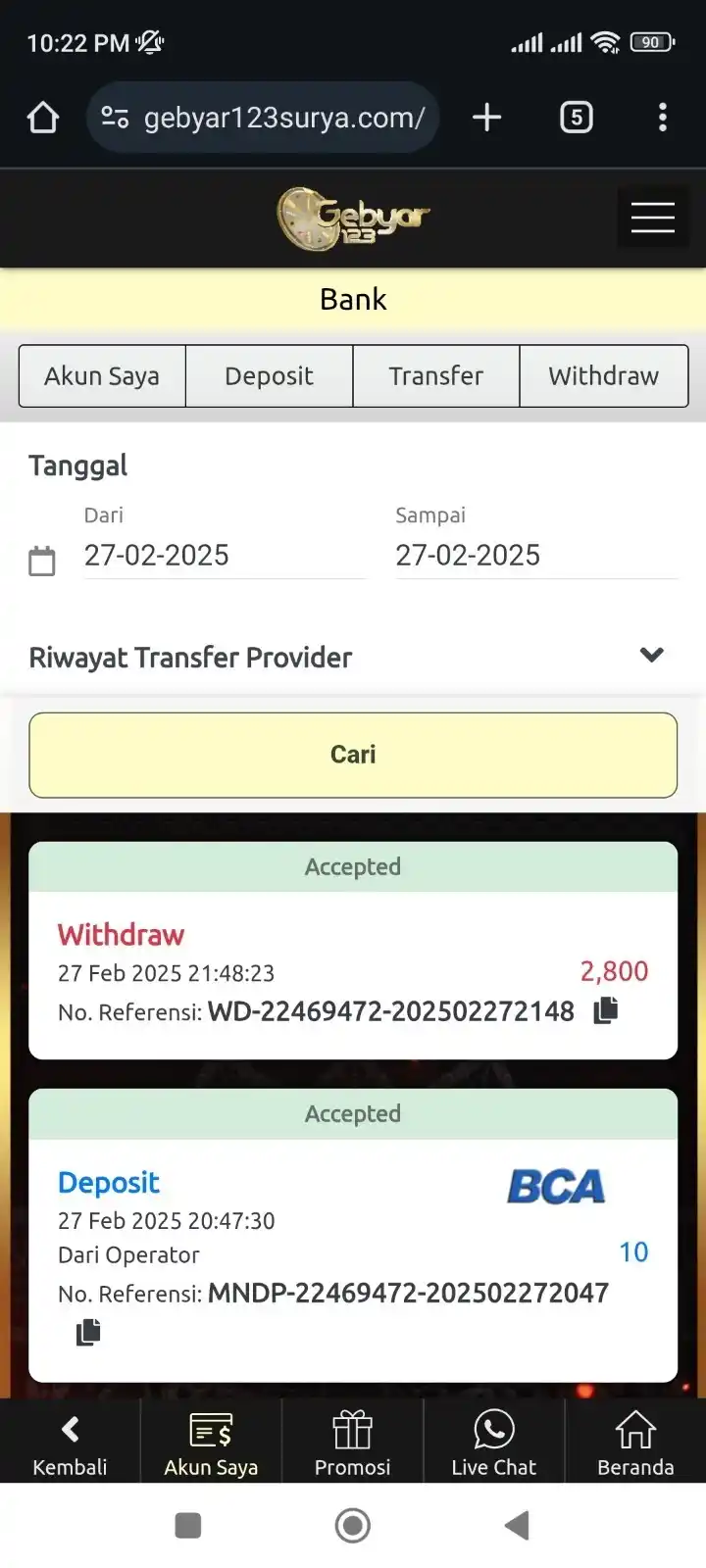The height and width of the screenshot is (1568, 706).
Task: Switch to the Deposit tab
Action: [x=269, y=375]
